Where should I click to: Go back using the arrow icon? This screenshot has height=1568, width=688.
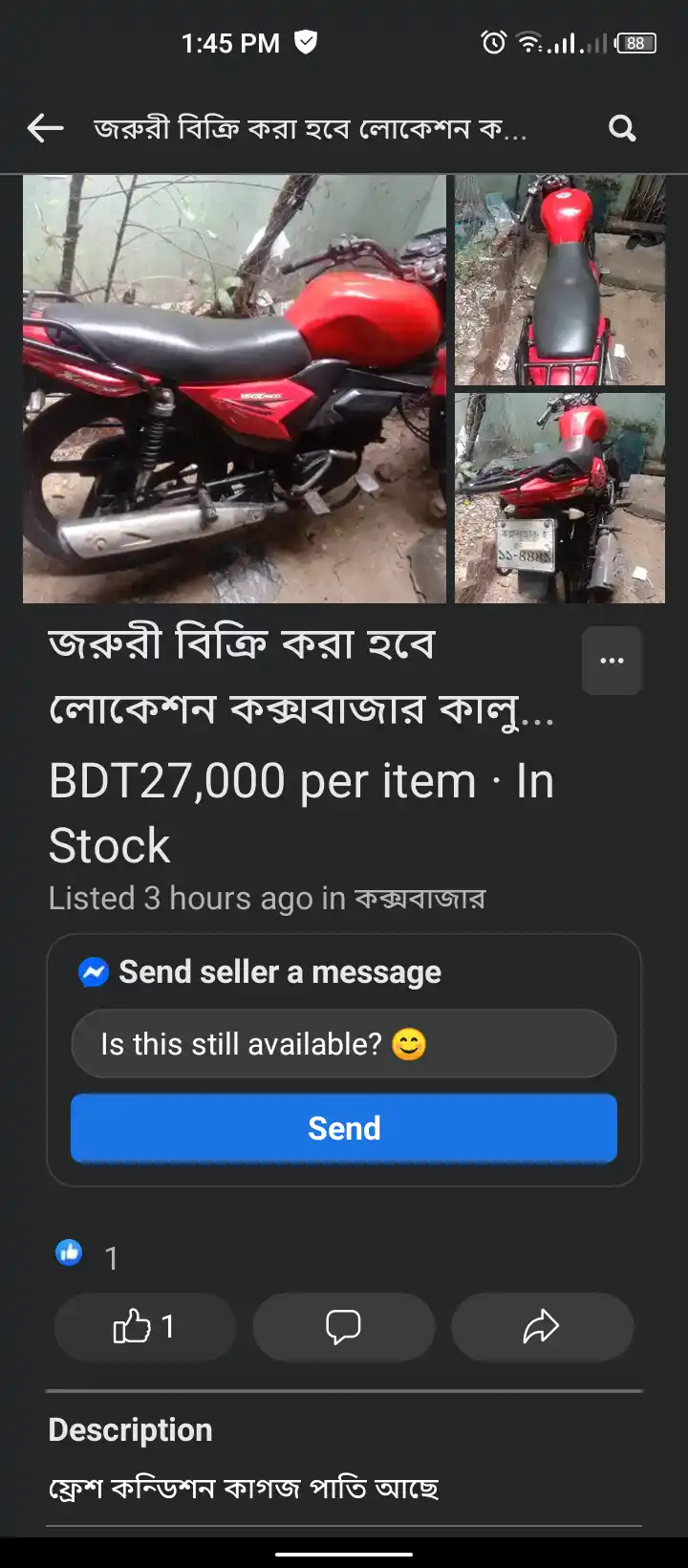[x=45, y=128]
